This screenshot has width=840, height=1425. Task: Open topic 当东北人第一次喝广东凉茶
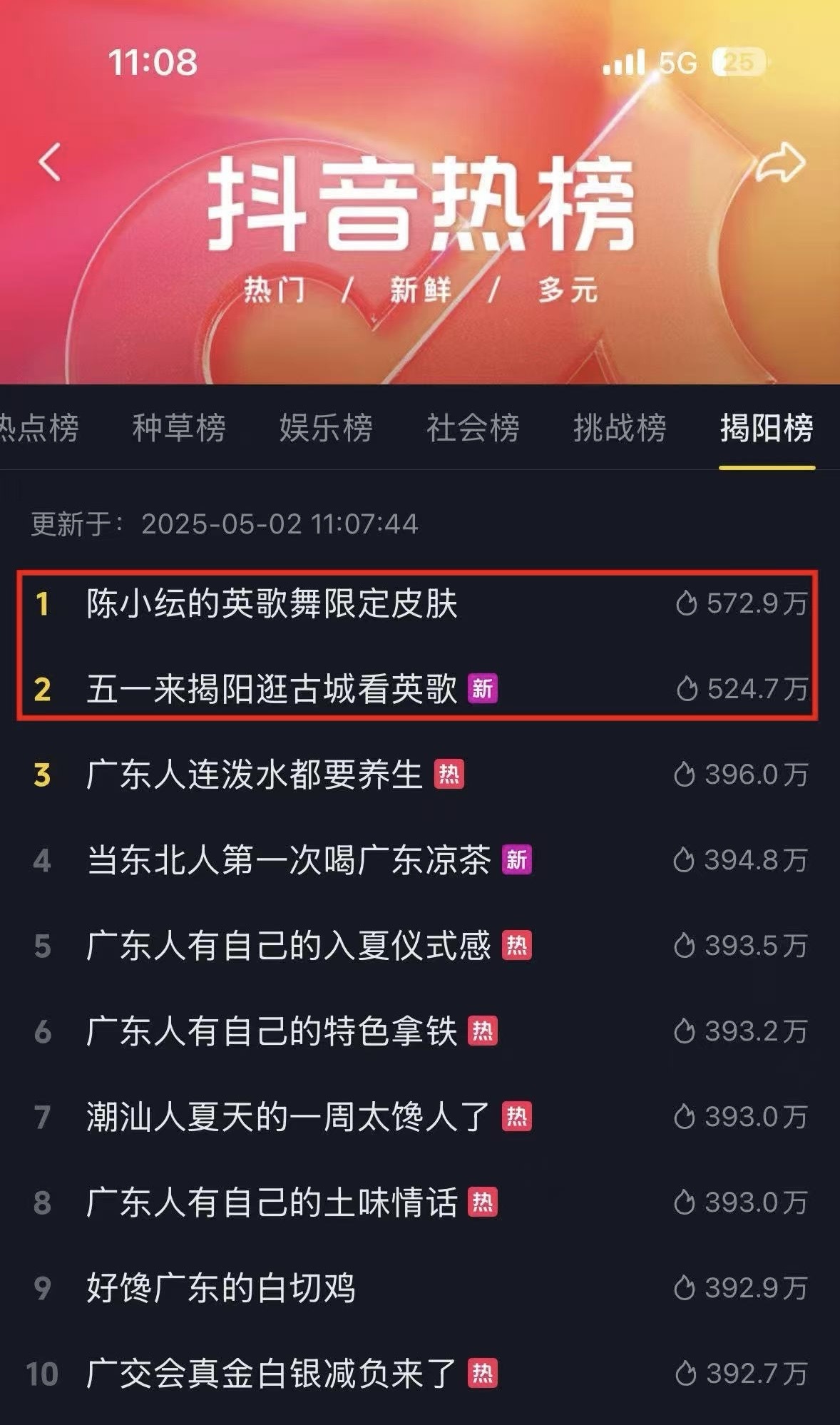(288, 860)
